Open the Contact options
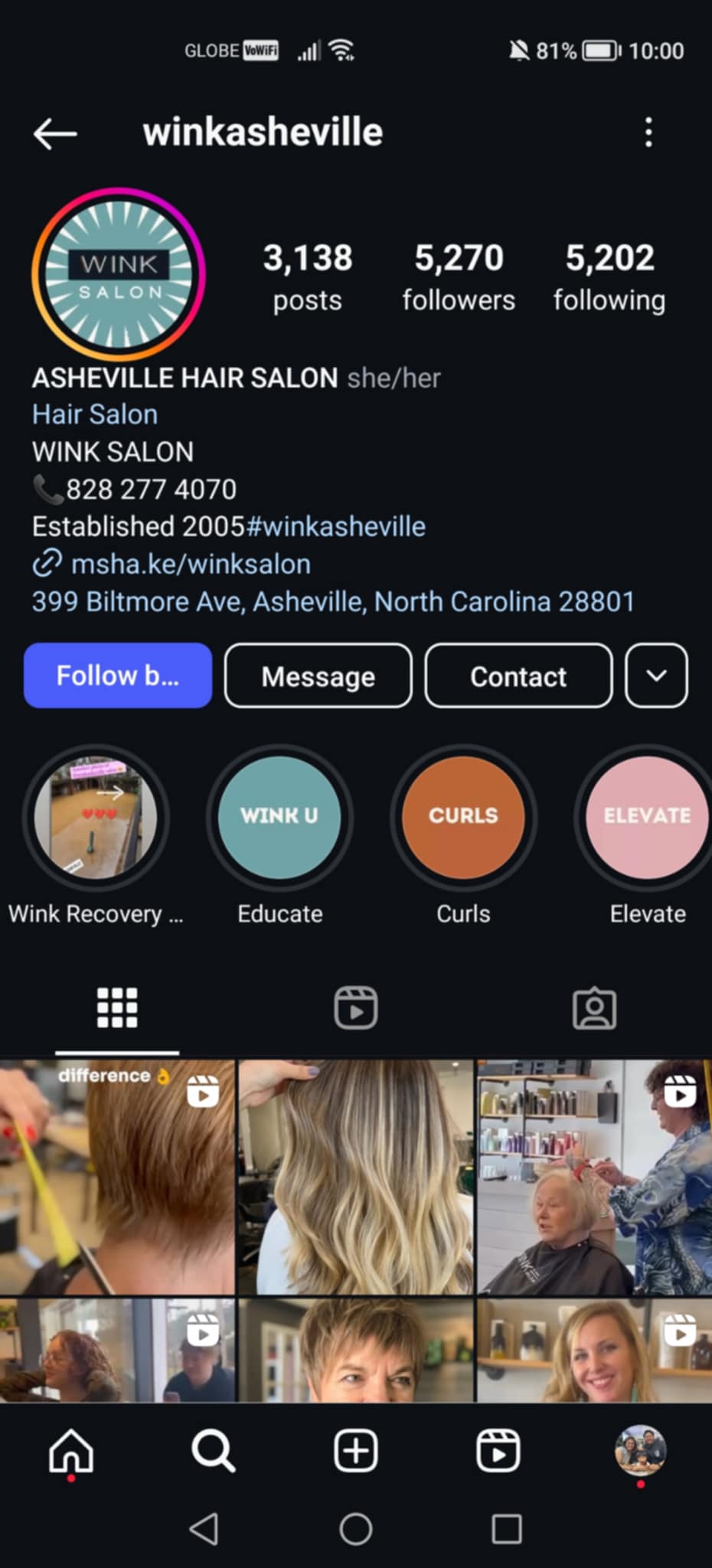712x1568 pixels. click(518, 676)
